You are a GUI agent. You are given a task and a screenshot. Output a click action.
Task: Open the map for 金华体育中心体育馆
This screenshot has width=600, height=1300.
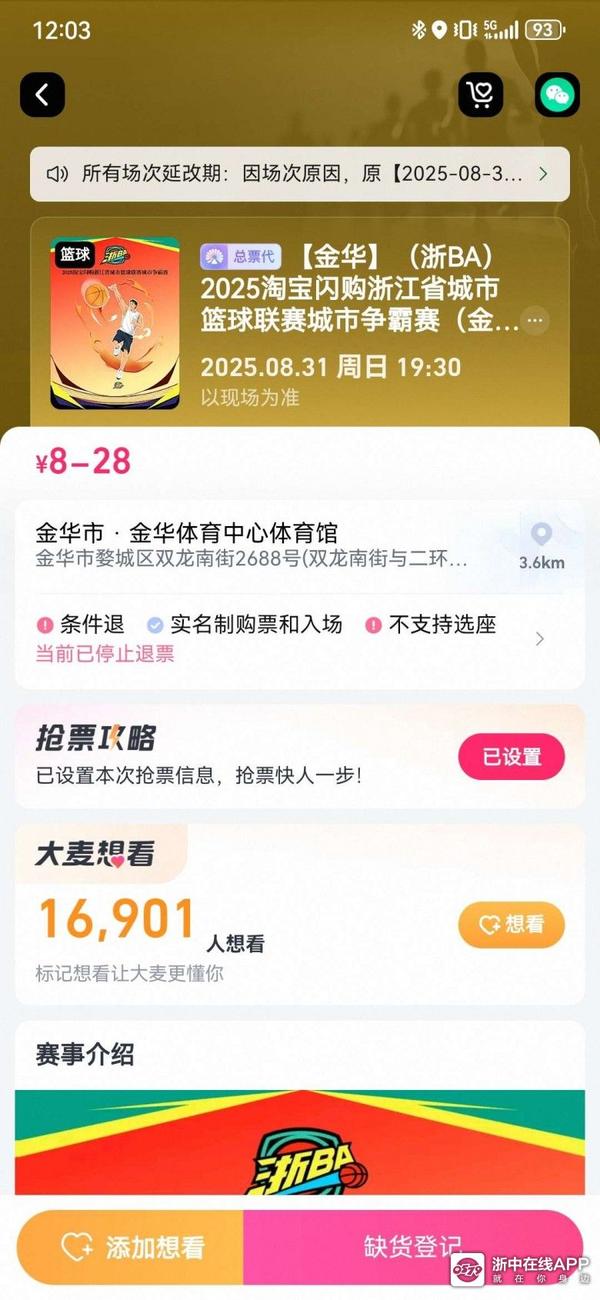click(x=541, y=545)
